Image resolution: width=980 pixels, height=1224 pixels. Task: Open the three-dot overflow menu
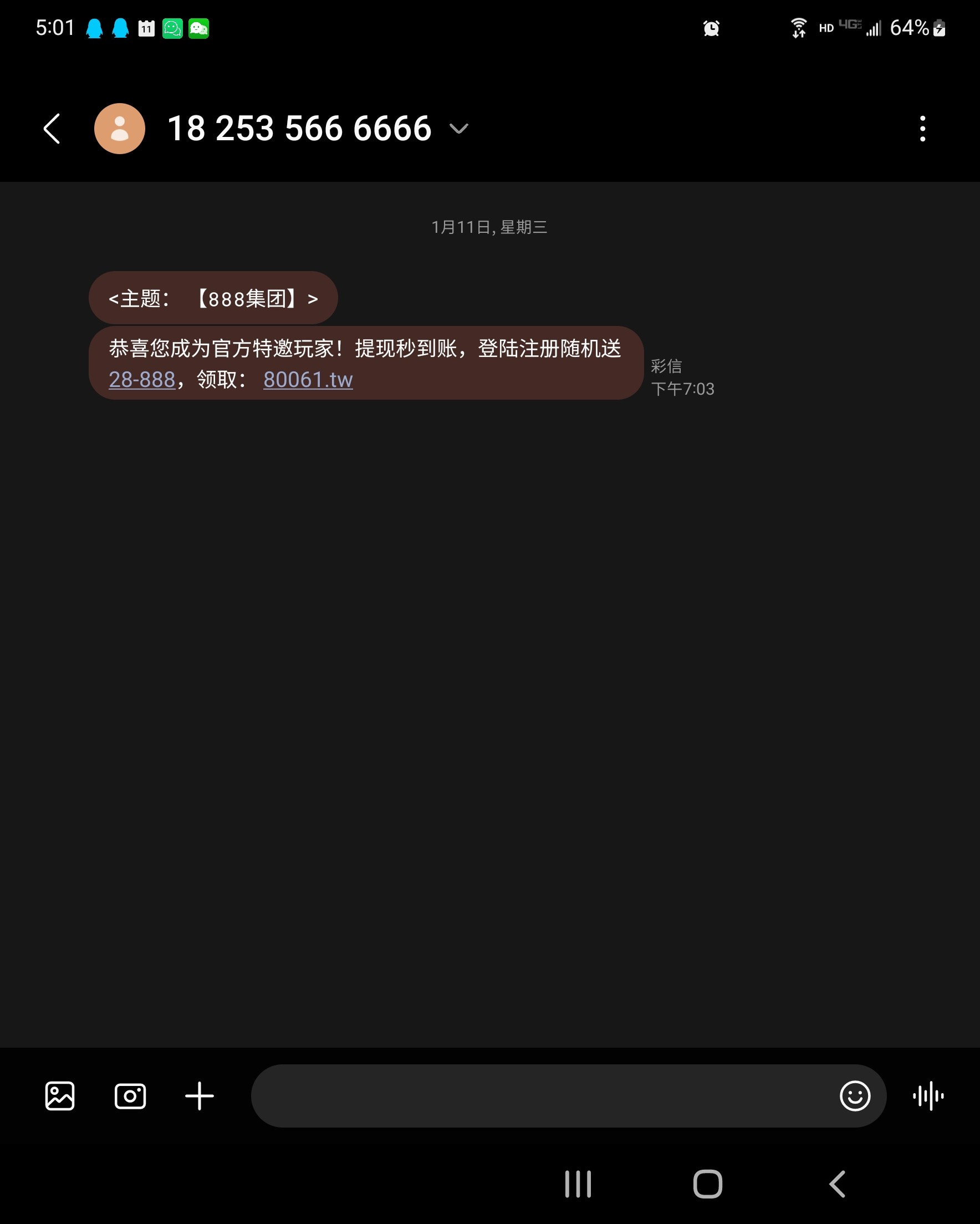pyautogui.click(x=922, y=129)
